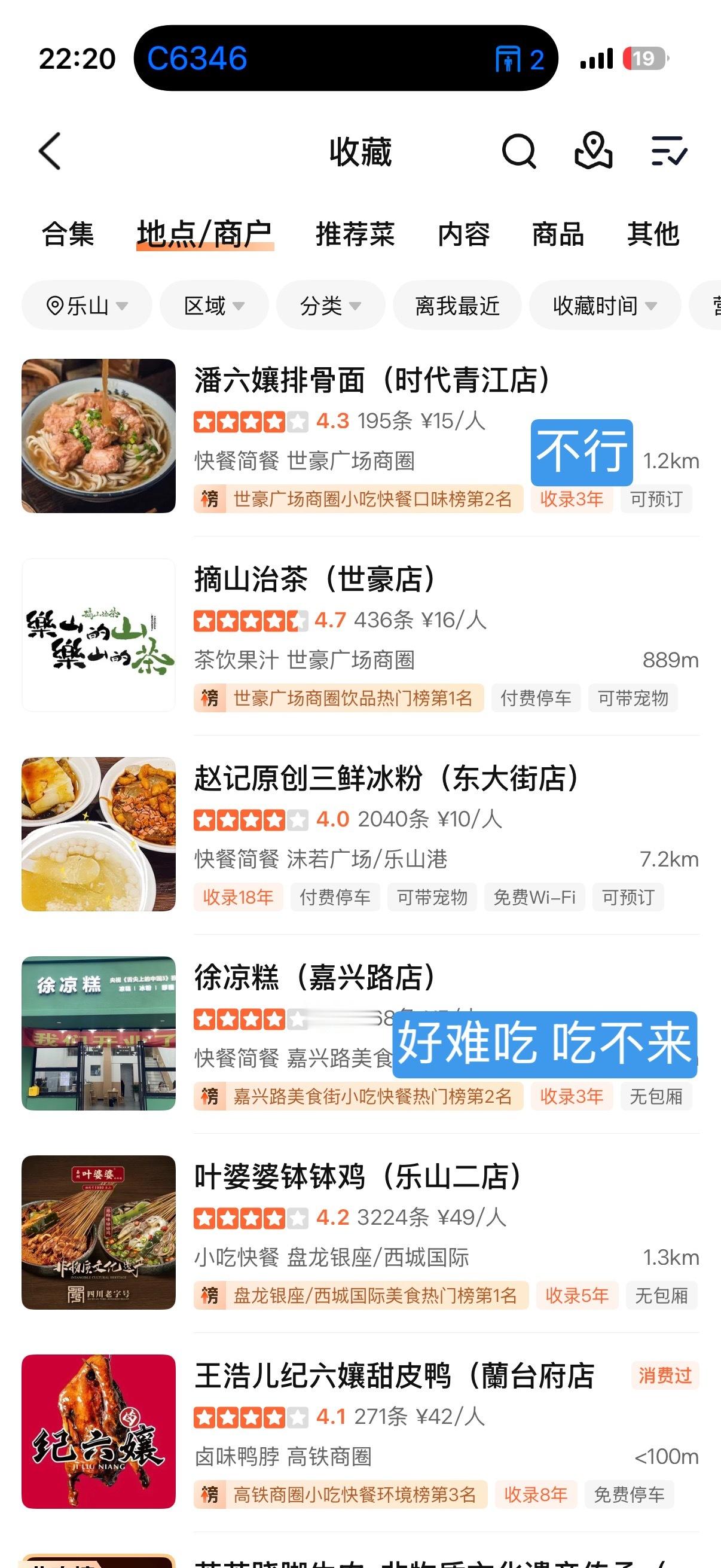
Task: Switch to the 推荐菜 tab
Action: (x=355, y=234)
